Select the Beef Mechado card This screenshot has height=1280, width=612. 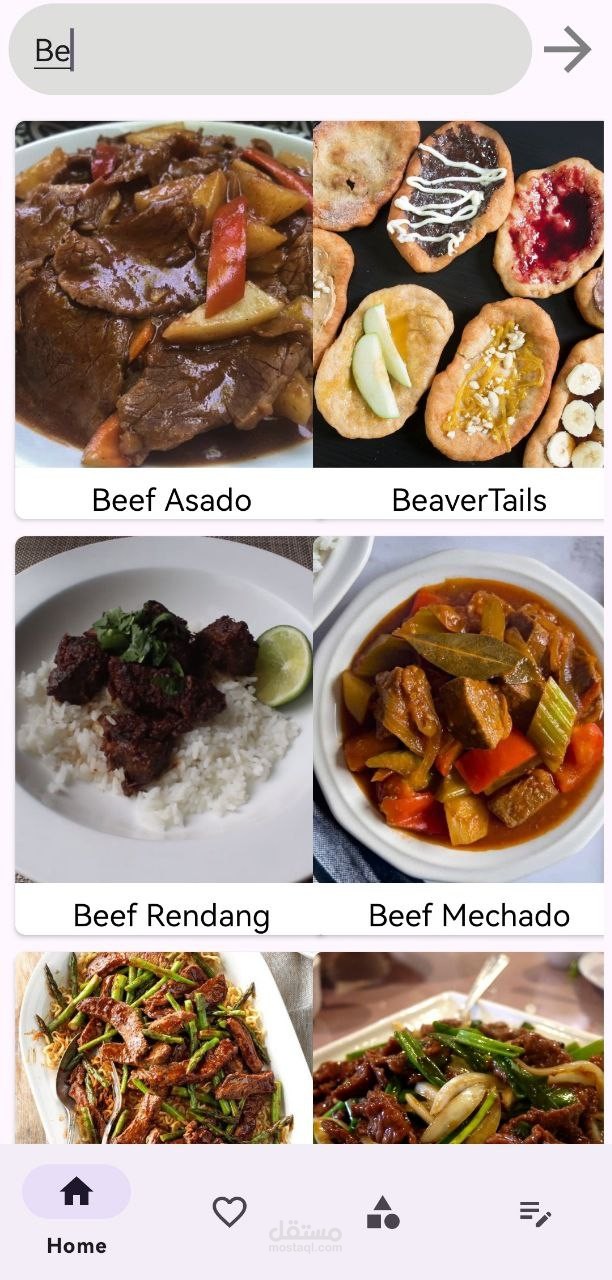point(458,735)
